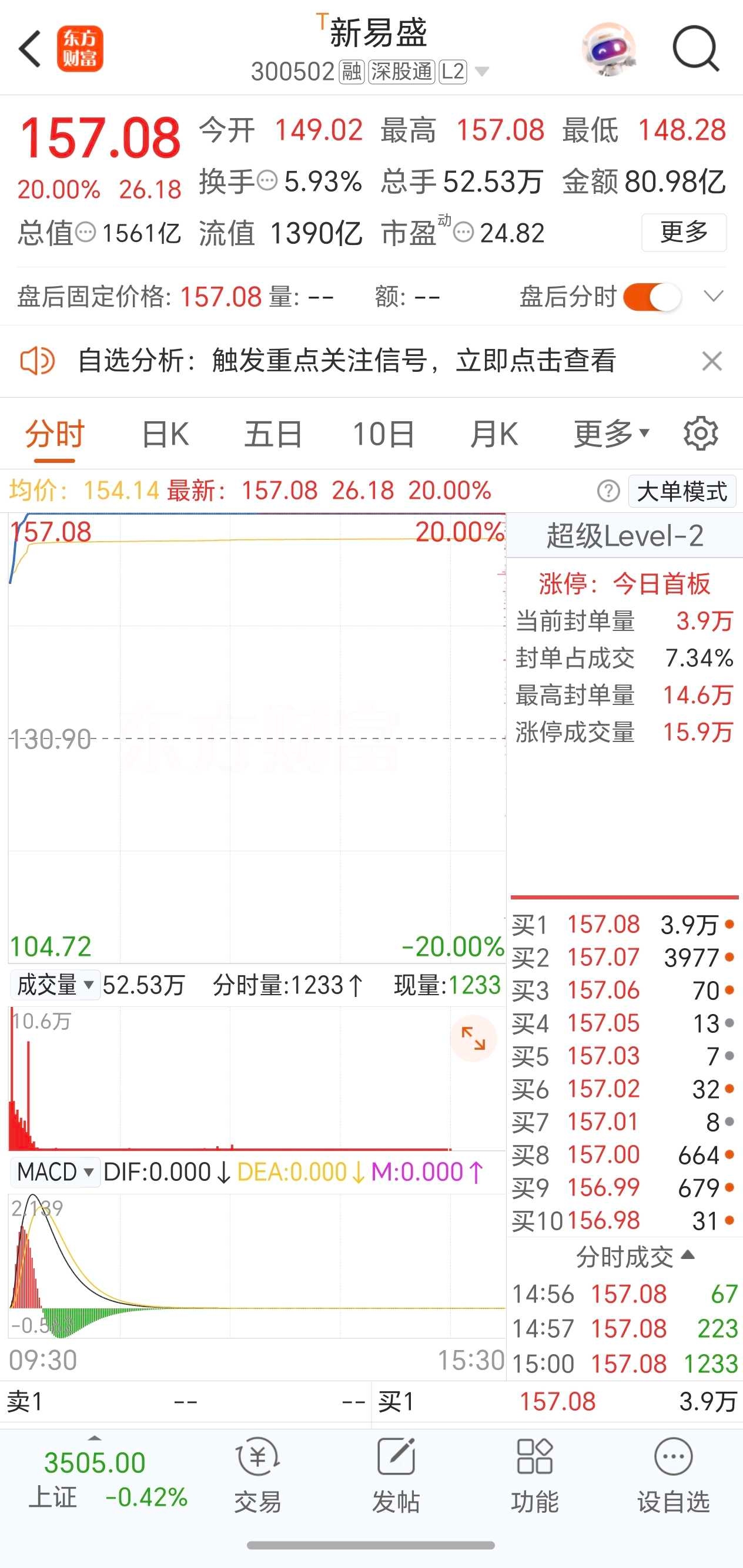Tap 更多 button in quote details

pyautogui.click(x=684, y=233)
